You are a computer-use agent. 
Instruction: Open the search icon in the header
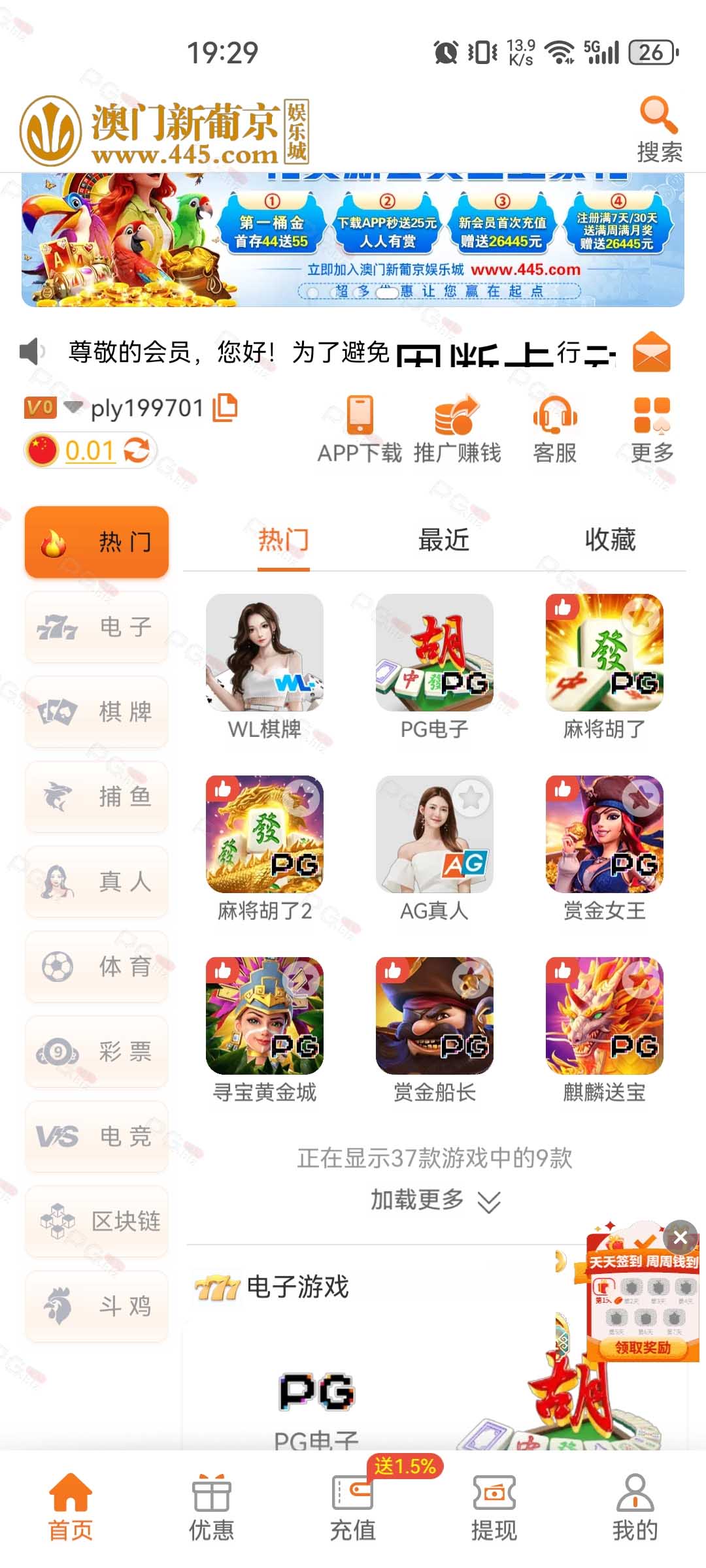click(659, 116)
